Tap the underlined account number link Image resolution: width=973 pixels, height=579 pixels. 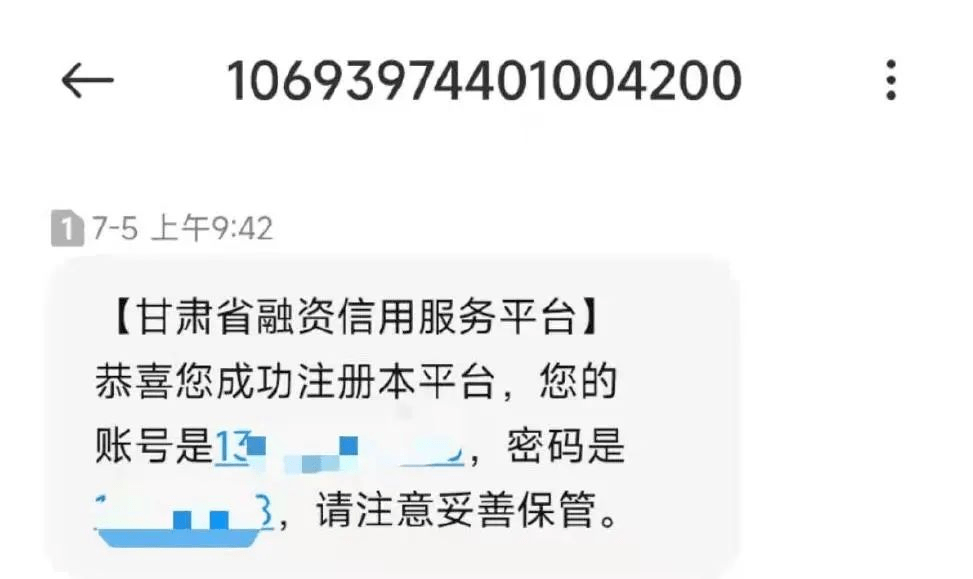coord(338,449)
